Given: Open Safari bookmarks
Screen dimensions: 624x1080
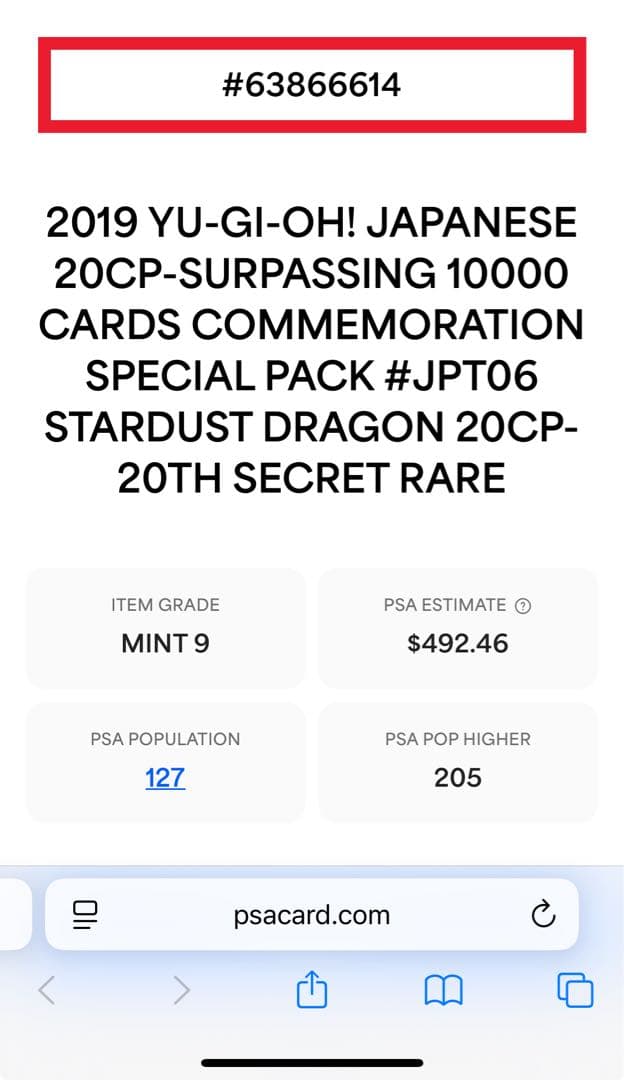Looking at the screenshot, I should pos(444,990).
